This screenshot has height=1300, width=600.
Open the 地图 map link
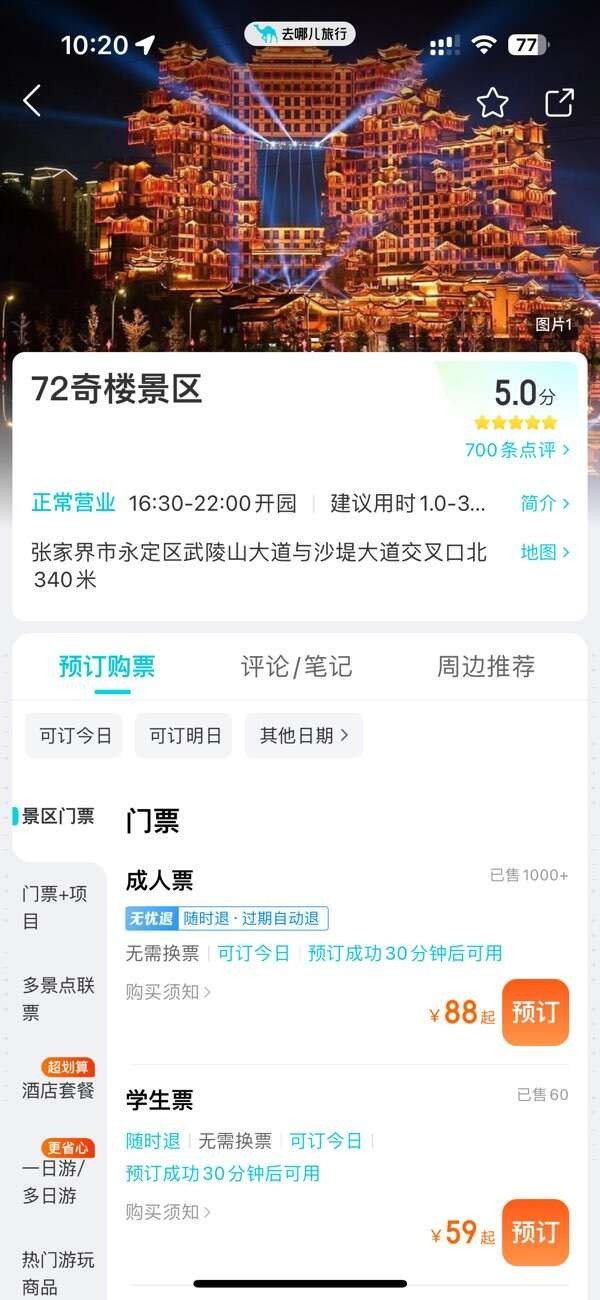545,552
